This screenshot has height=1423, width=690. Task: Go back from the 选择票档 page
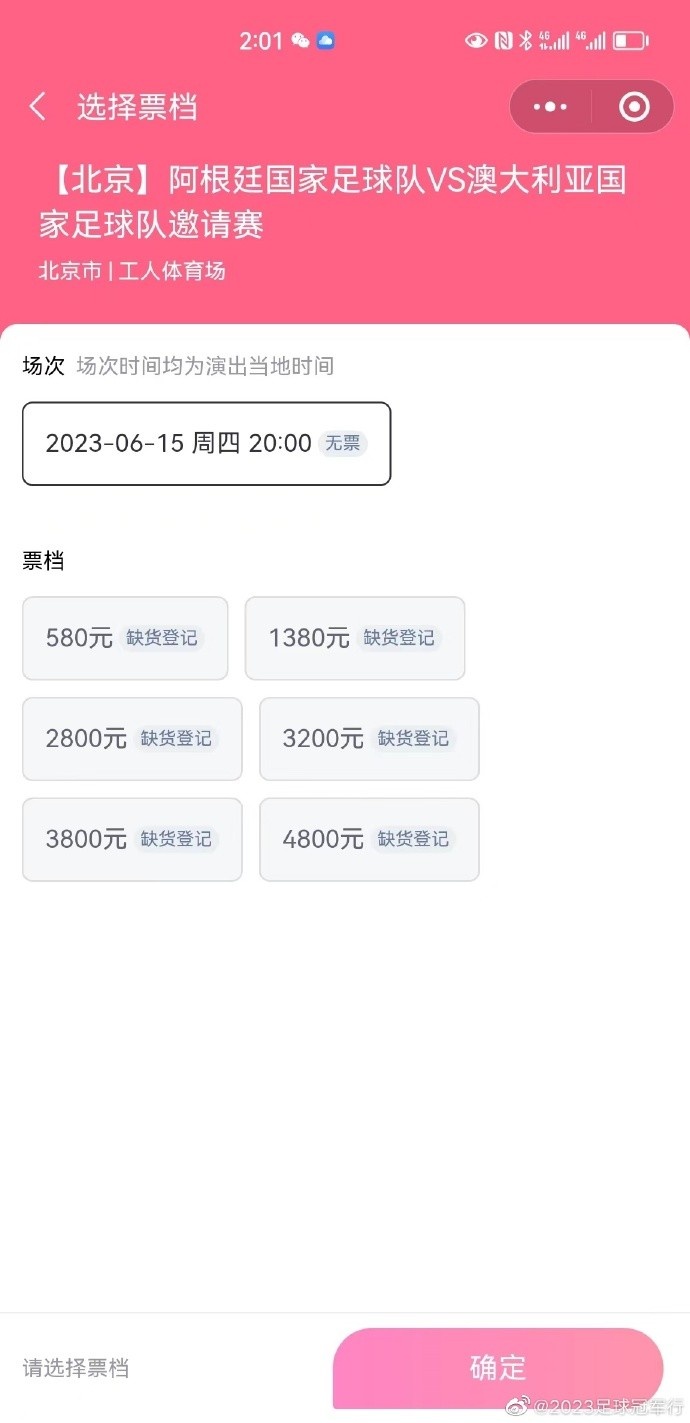[x=38, y=107]
